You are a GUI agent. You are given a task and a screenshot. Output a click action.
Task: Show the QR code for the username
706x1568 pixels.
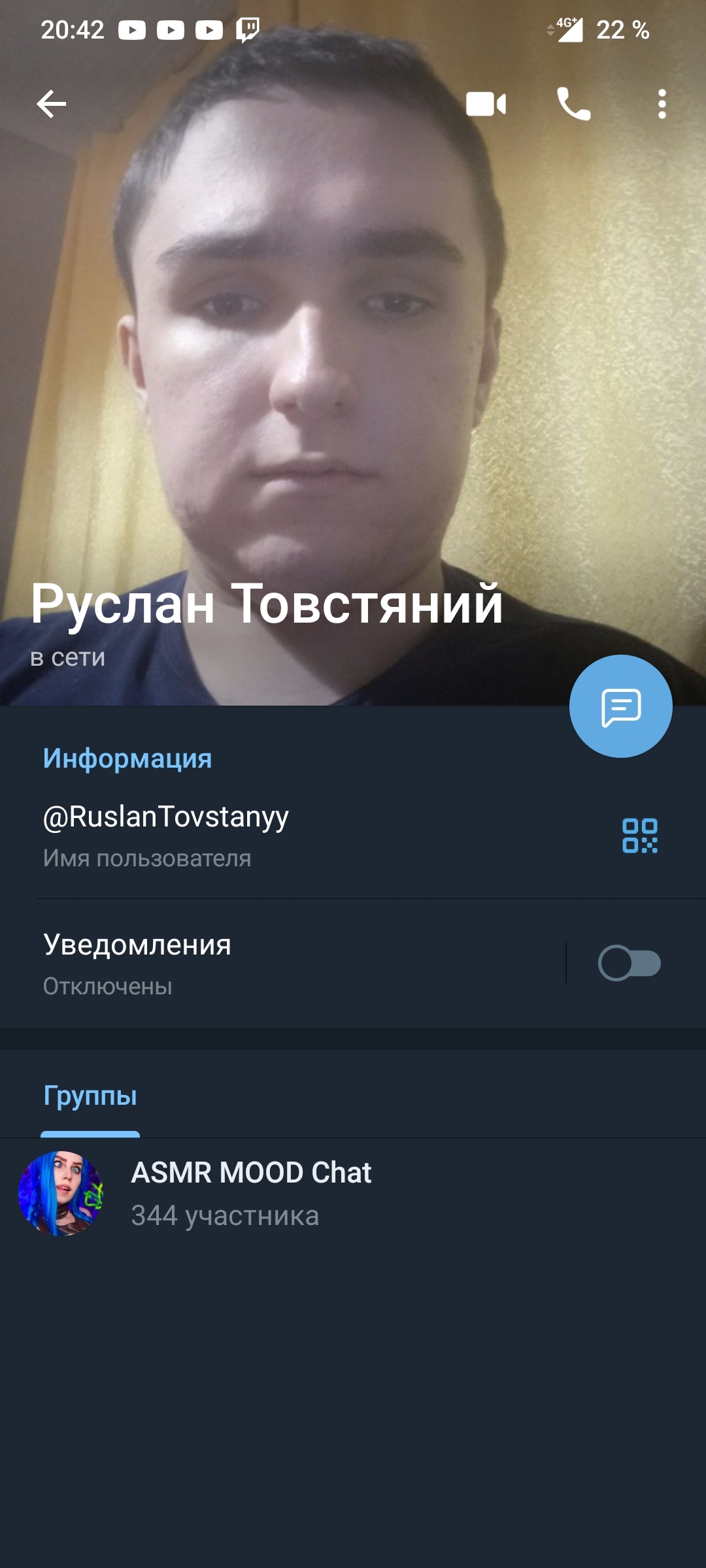[x=640, y=836]
